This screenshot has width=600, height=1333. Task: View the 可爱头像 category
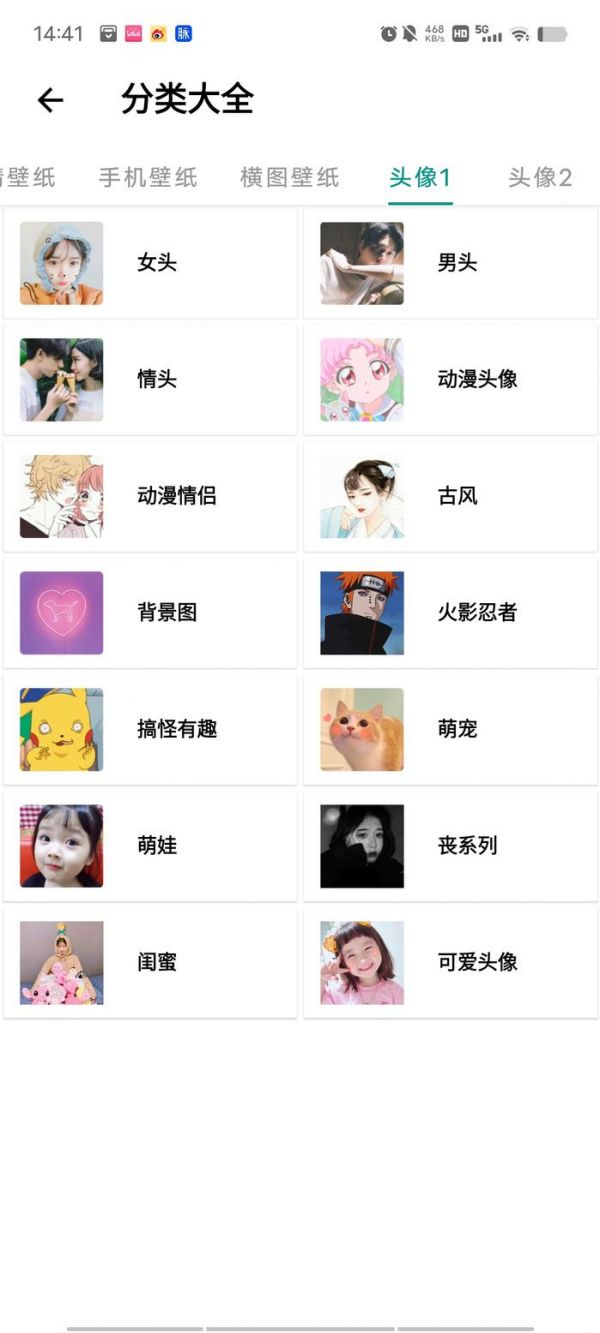coord(450,962)
